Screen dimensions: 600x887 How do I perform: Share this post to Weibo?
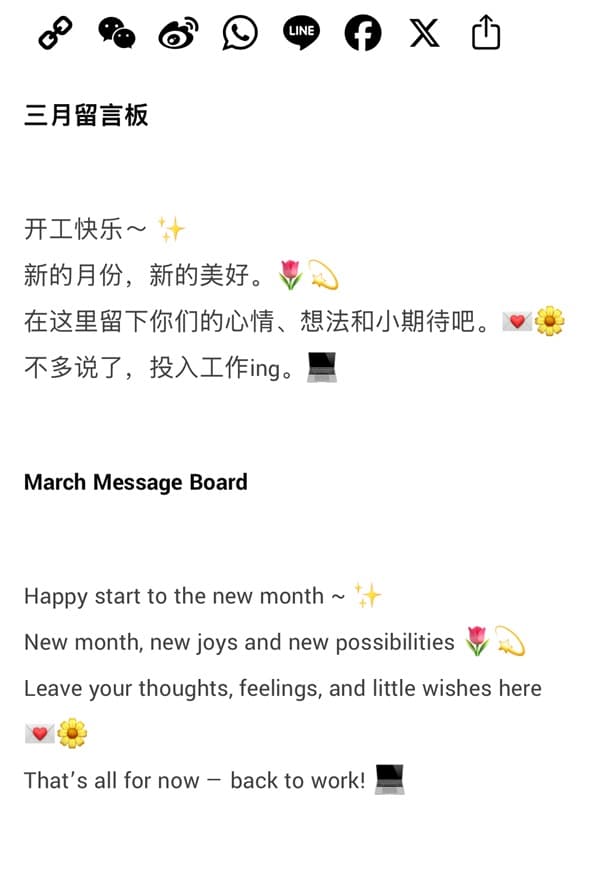(x=178, y=34)
